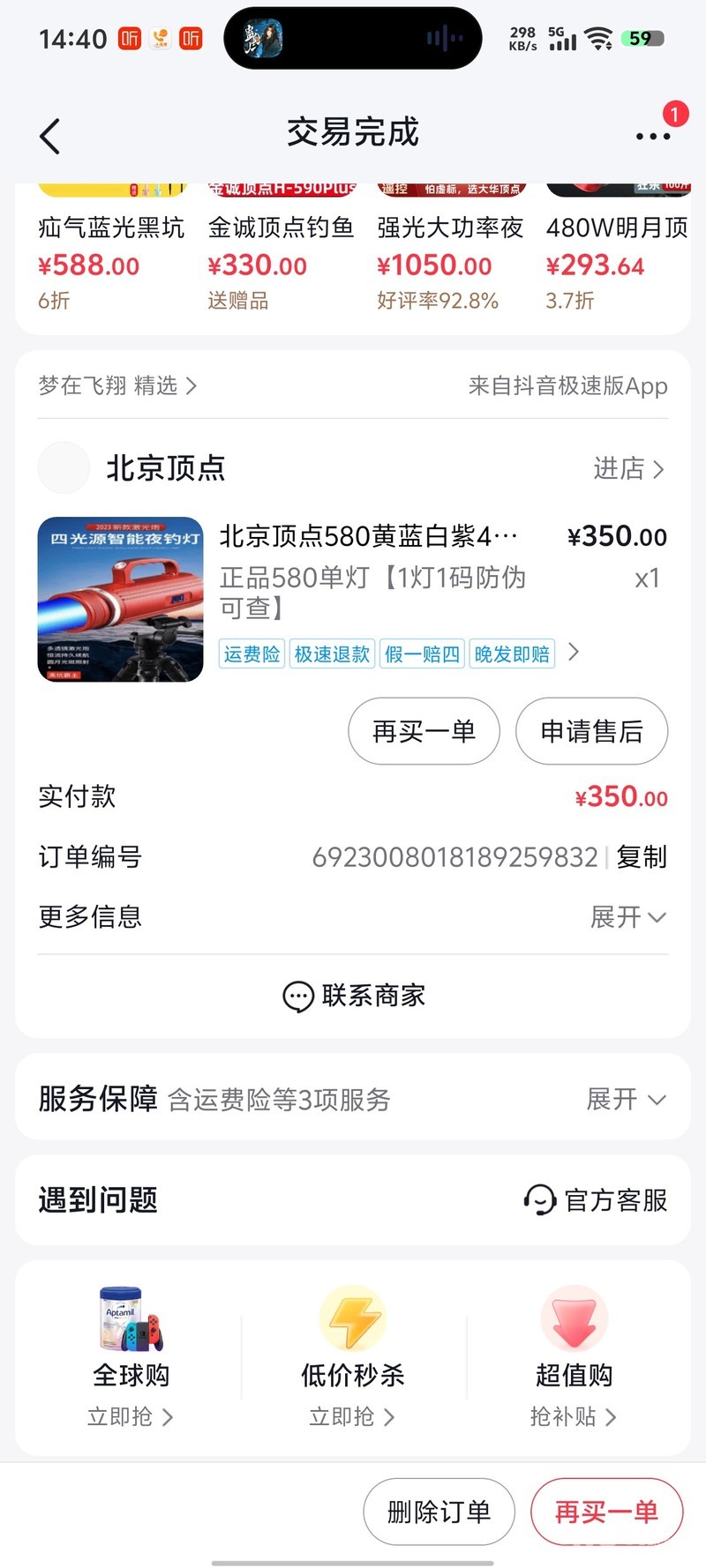
Task: Expand the 服务保障 section
Action: coord(626,1100)
